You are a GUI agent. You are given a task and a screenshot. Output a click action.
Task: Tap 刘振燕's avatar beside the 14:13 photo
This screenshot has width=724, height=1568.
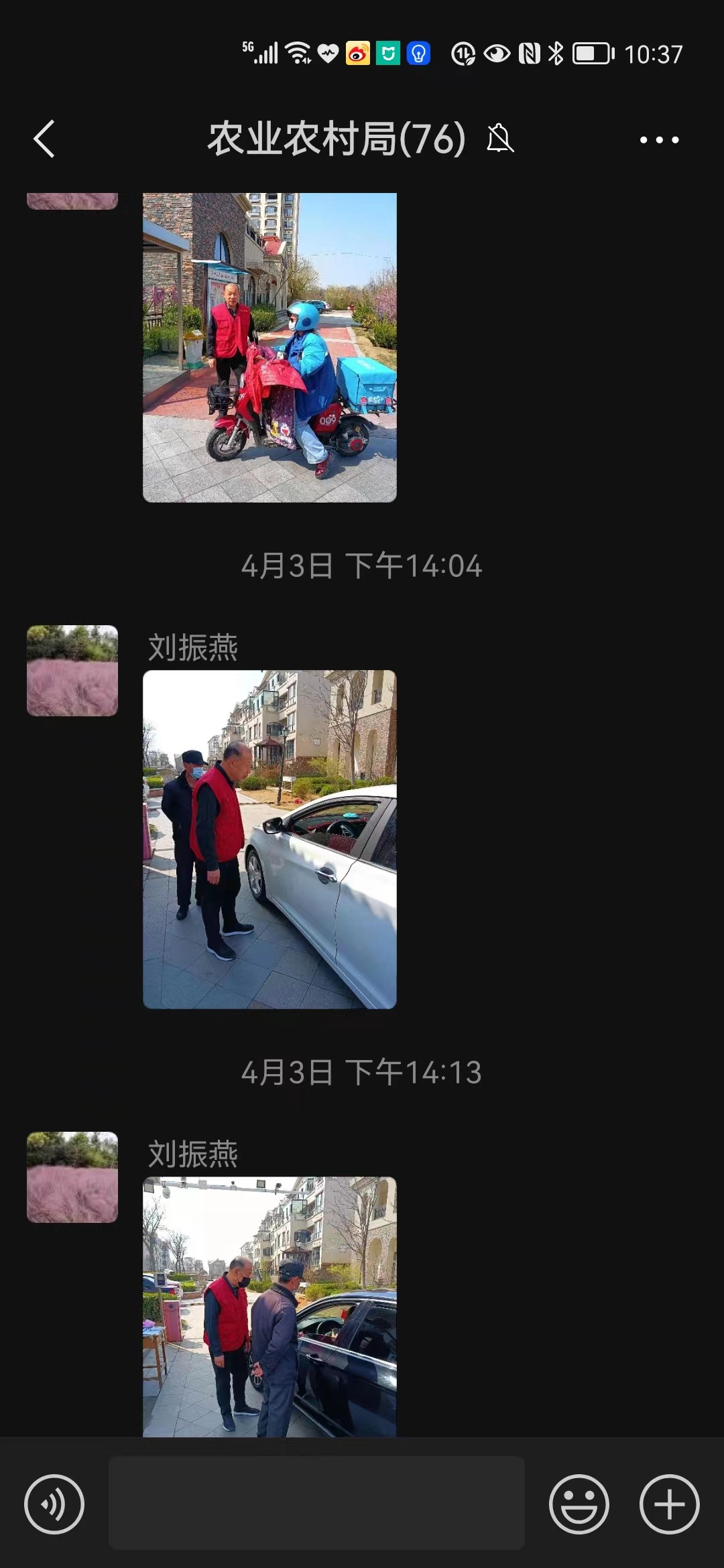(x=72, y=1177)
